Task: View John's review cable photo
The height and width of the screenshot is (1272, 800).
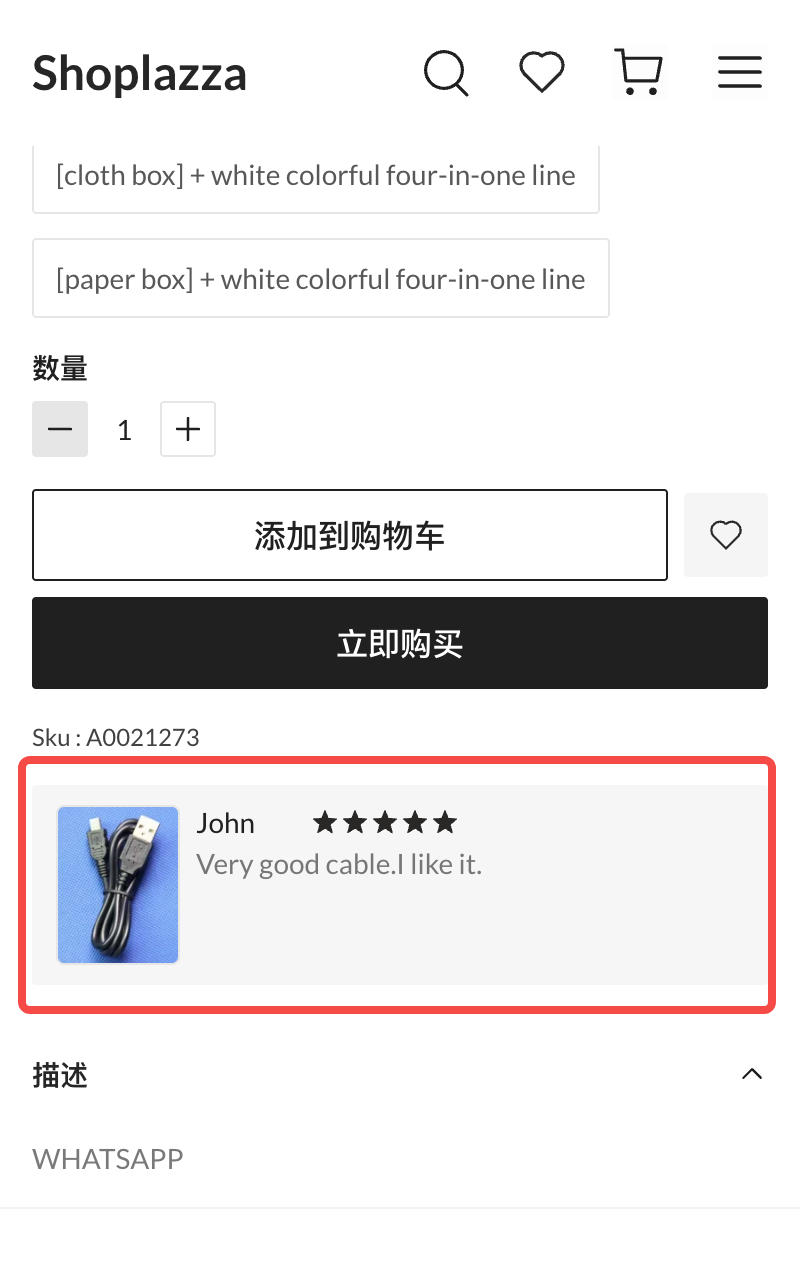Action: pyautogui.click(x=118, y=885)
